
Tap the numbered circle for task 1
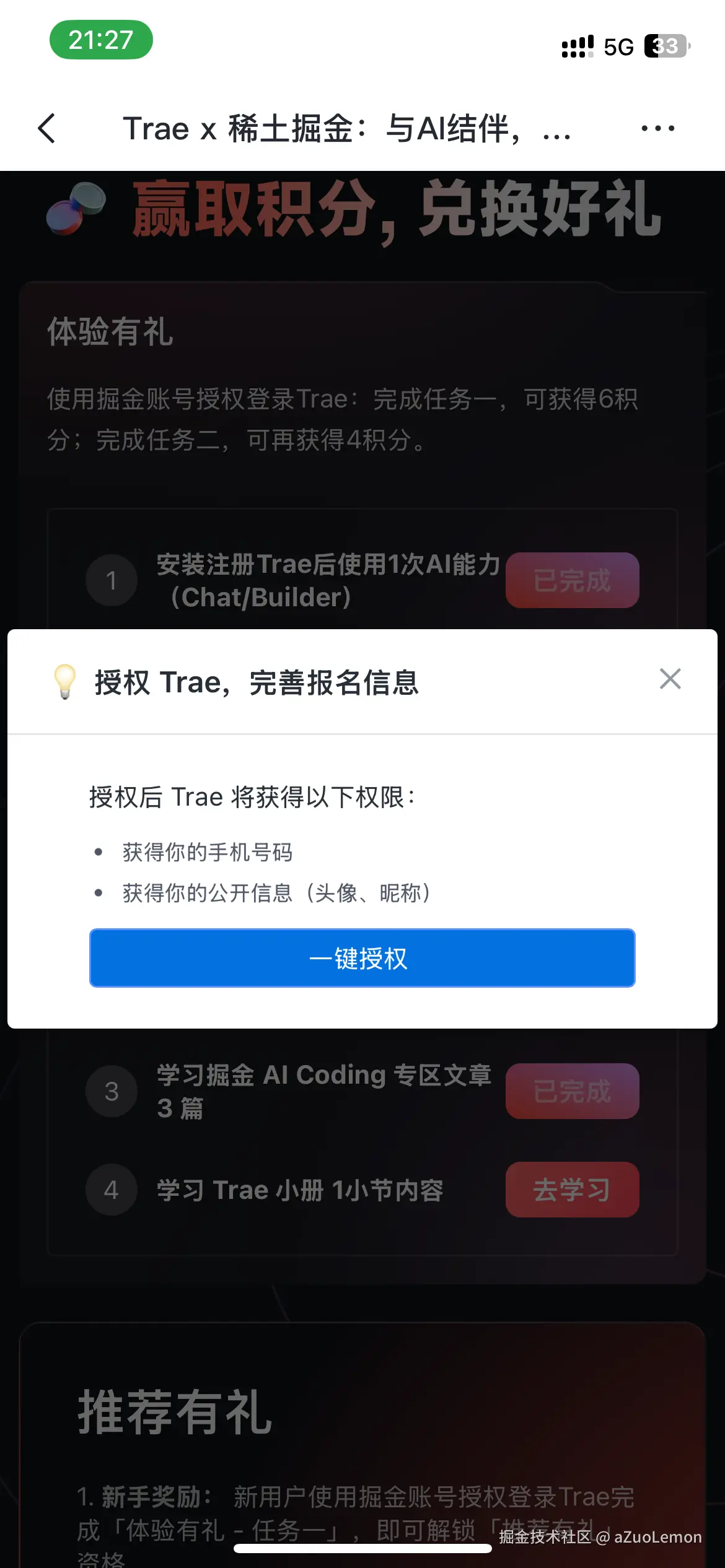click(x=112, y=581)
